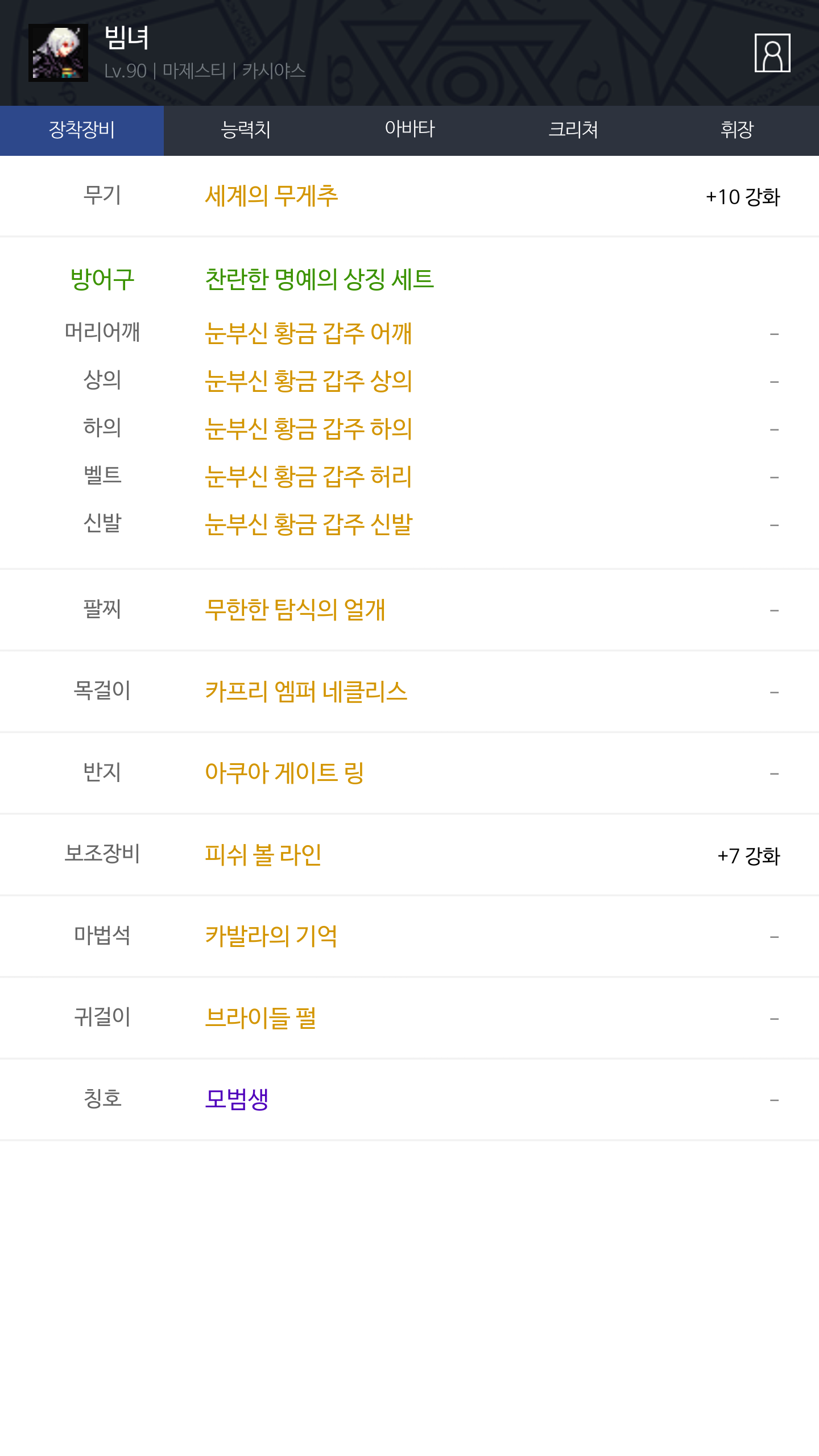The height and width of the screenshot is (1456, 819).
Task: View necklace 카프리 엠퍼 네클리스
Action: [x=306, y=692]
